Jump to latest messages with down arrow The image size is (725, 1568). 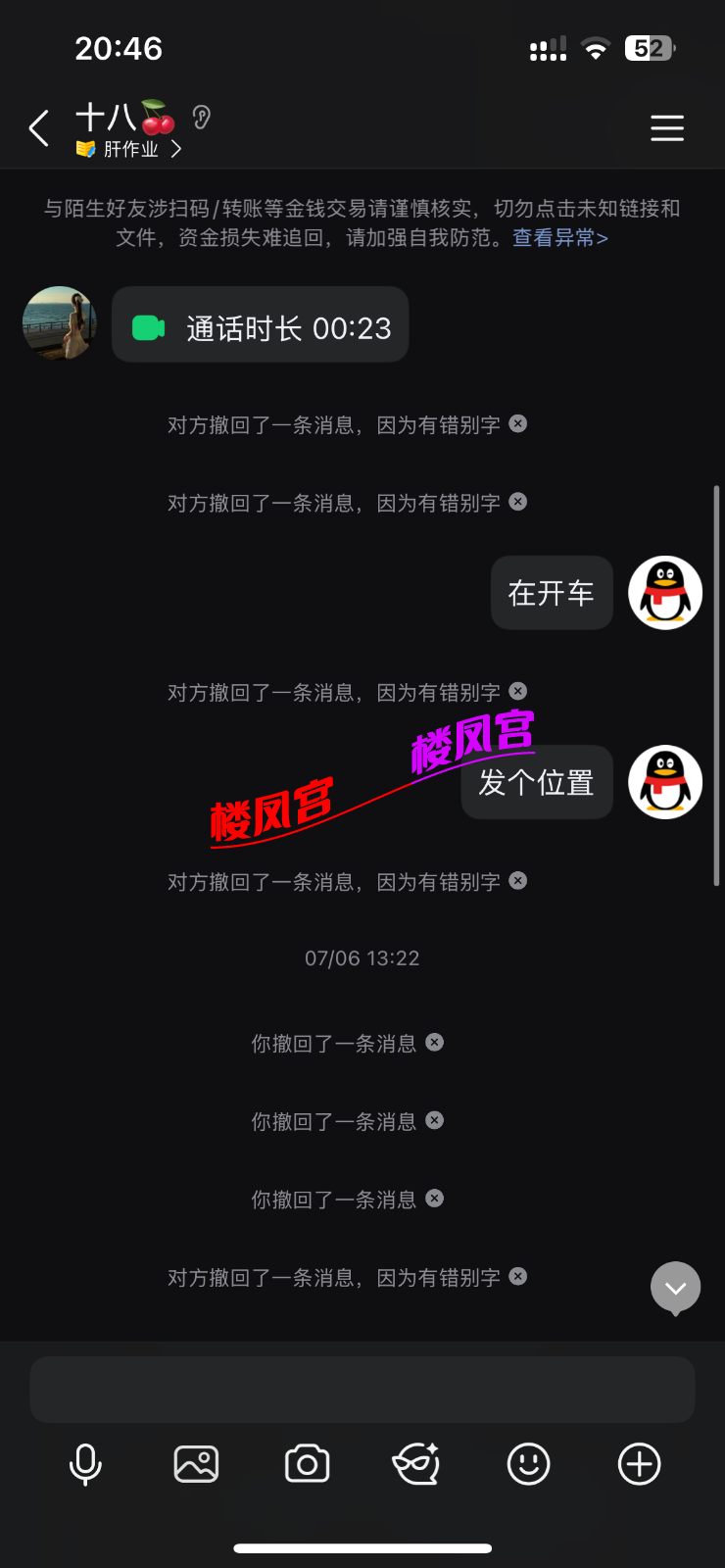click(x=675, y=1287)
